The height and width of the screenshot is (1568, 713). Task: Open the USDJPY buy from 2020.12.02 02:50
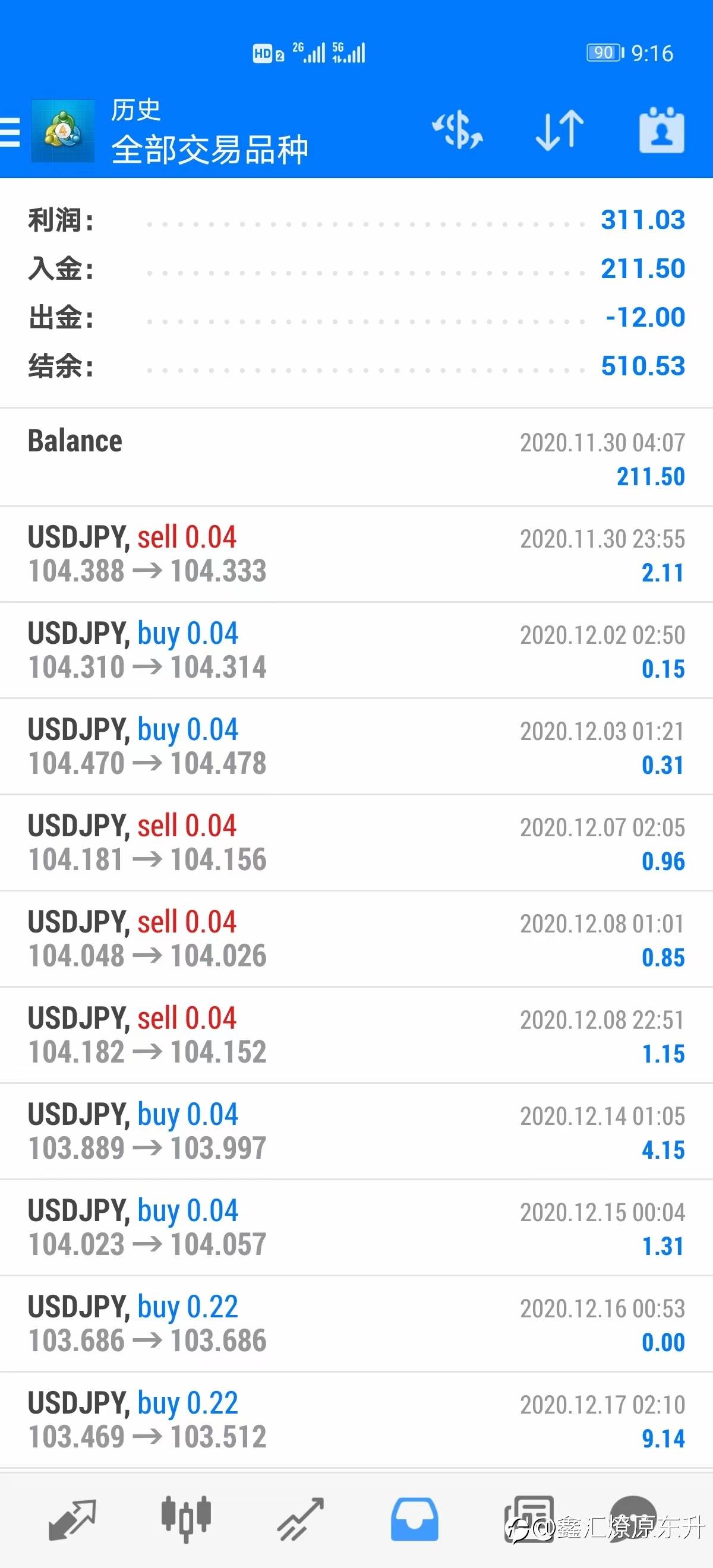pos(356,650)
